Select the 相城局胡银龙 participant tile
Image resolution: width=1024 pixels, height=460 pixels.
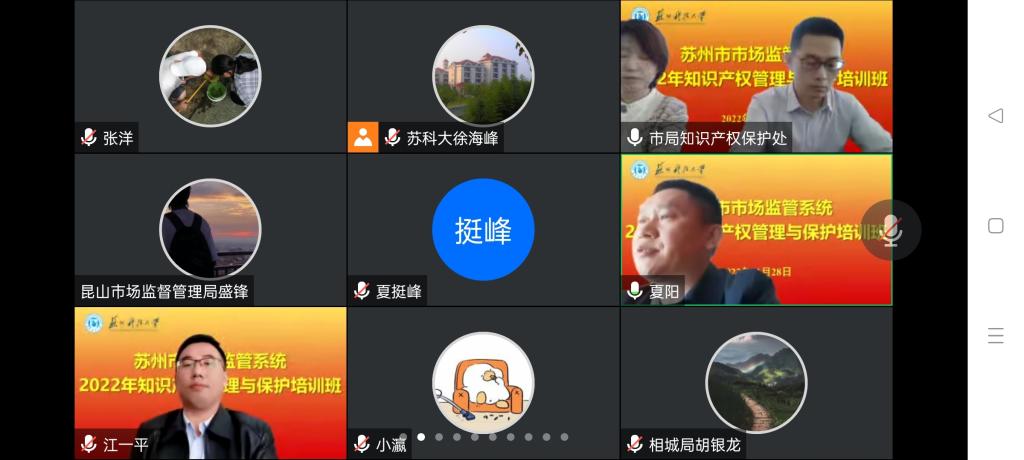pos(756,383)
